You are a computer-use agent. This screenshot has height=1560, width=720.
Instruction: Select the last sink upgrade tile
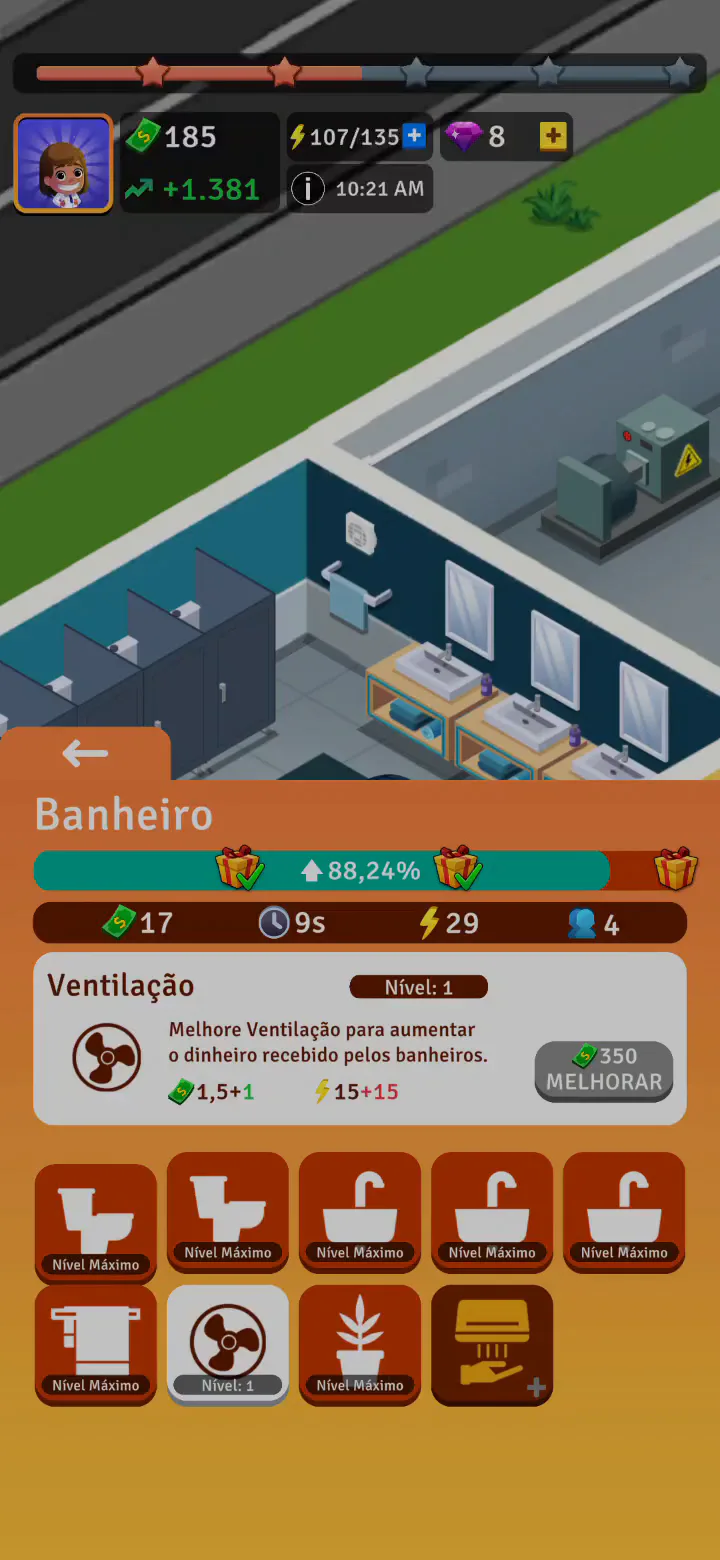624,1210
